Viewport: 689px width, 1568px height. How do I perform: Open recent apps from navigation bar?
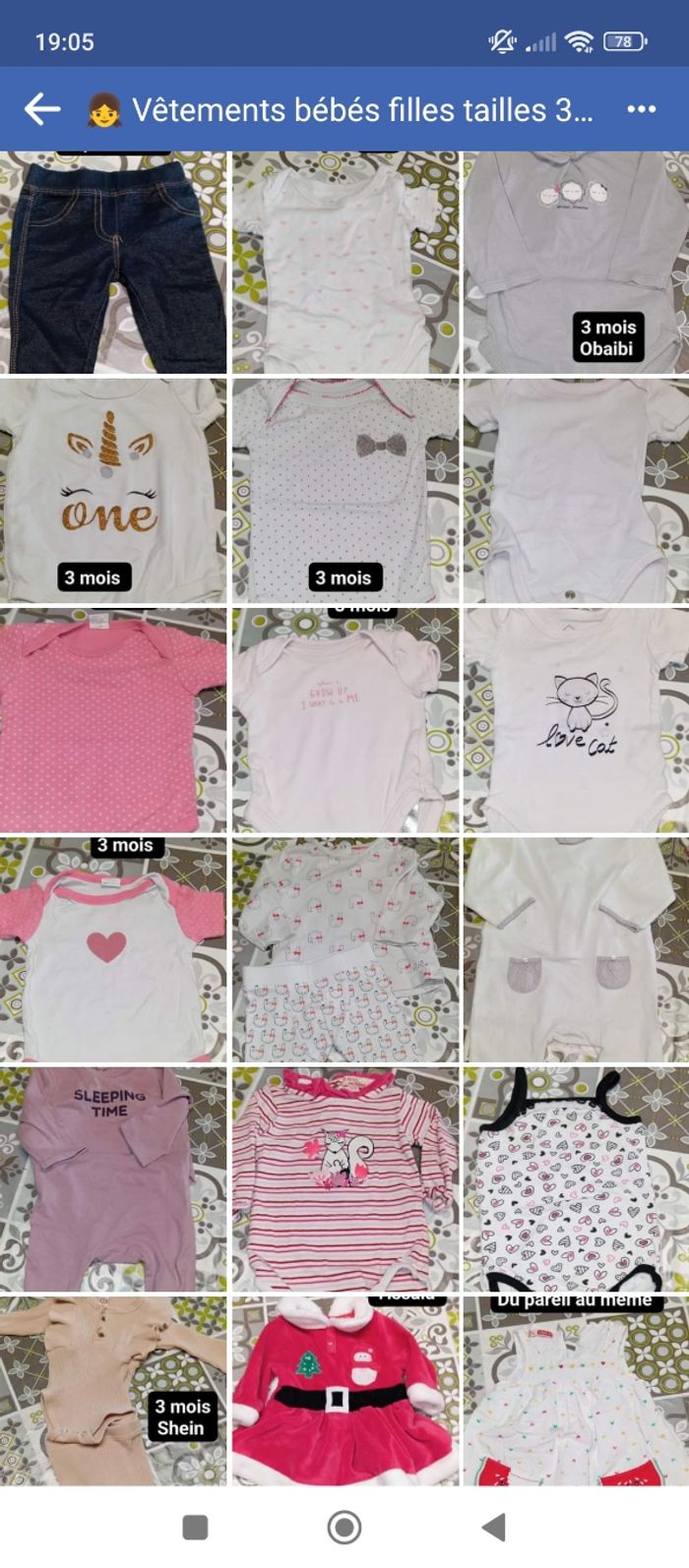196,1527
